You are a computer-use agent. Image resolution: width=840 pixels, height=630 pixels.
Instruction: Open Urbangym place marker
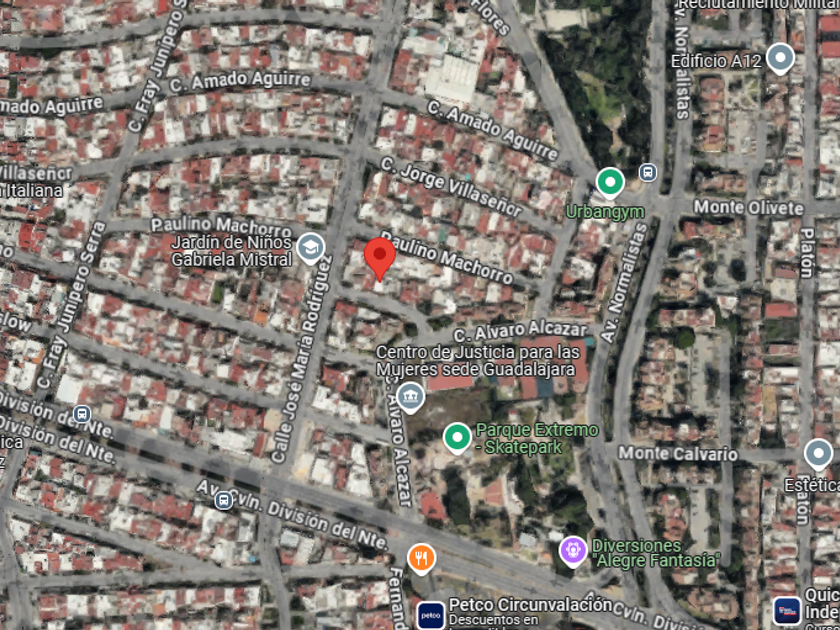click(x=610, y=184)
